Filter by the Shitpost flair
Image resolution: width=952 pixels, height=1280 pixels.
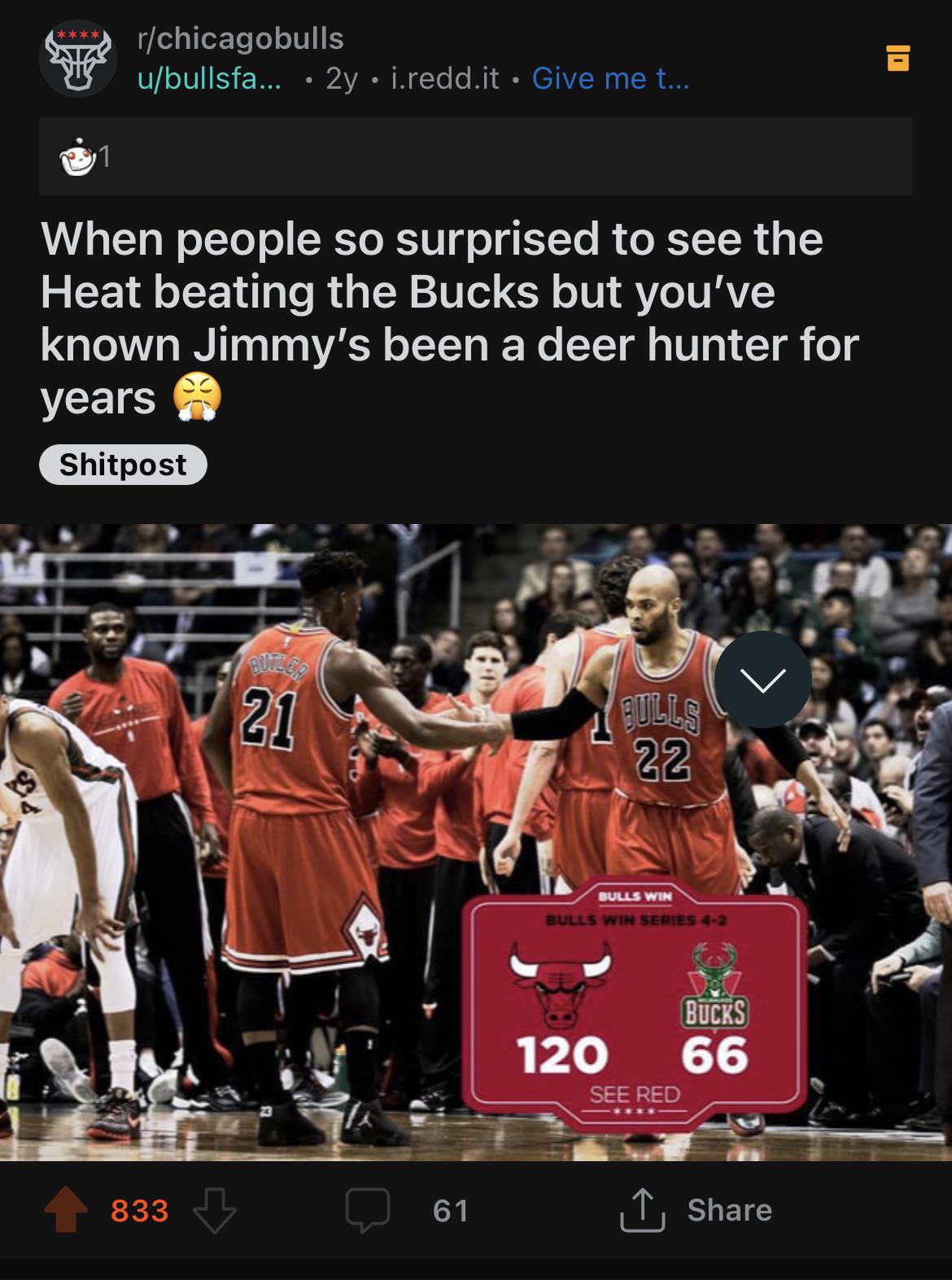123,465
